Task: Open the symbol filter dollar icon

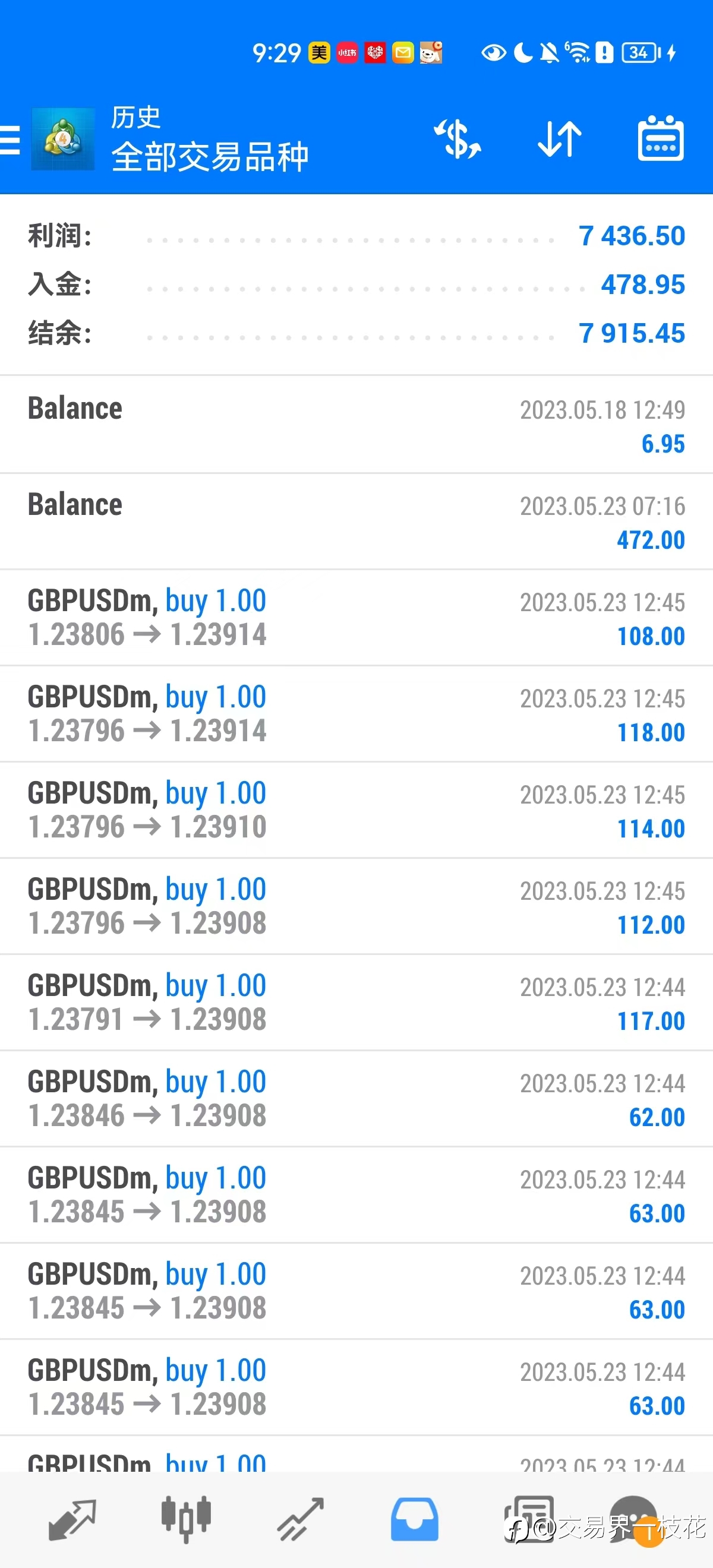Action: [x=458, y=140]
